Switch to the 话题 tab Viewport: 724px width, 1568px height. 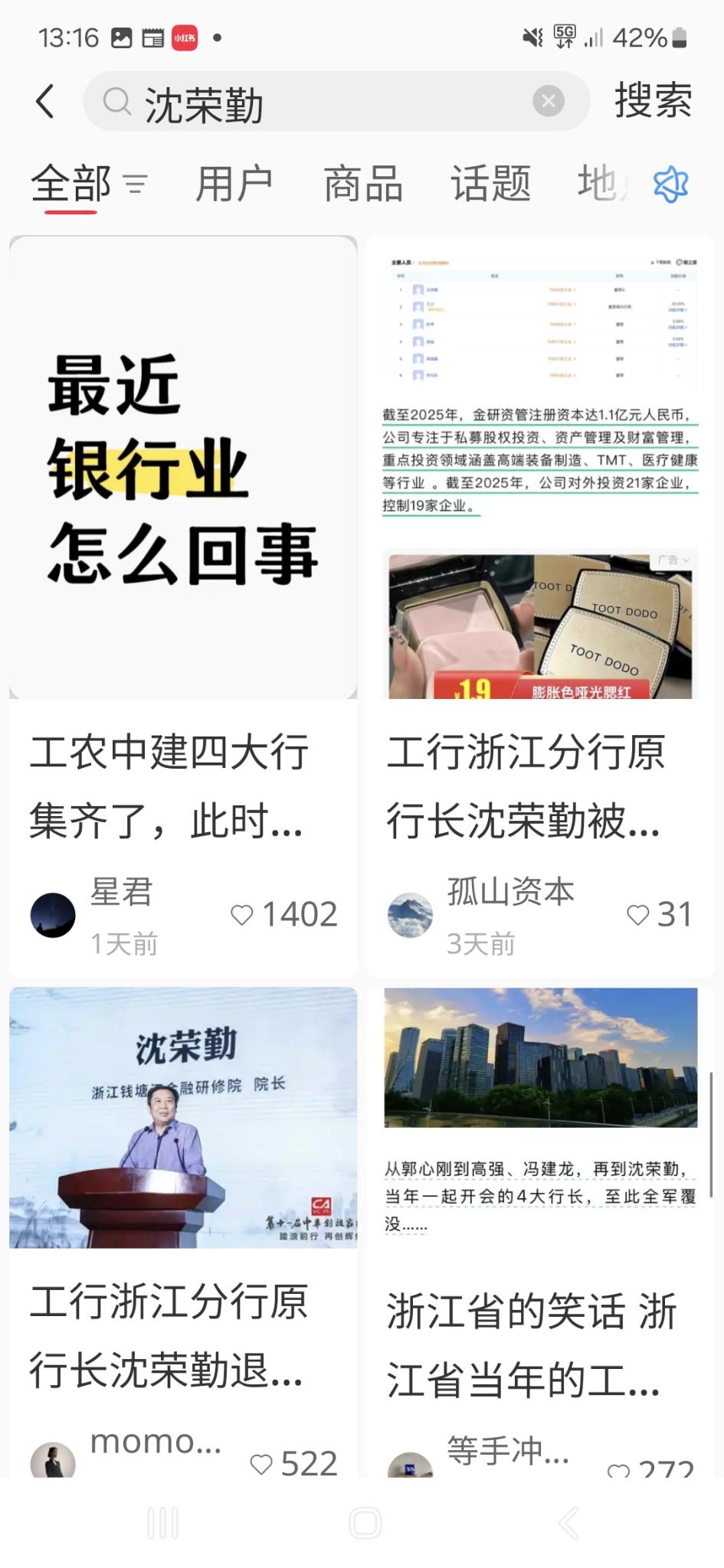[490, 184]
